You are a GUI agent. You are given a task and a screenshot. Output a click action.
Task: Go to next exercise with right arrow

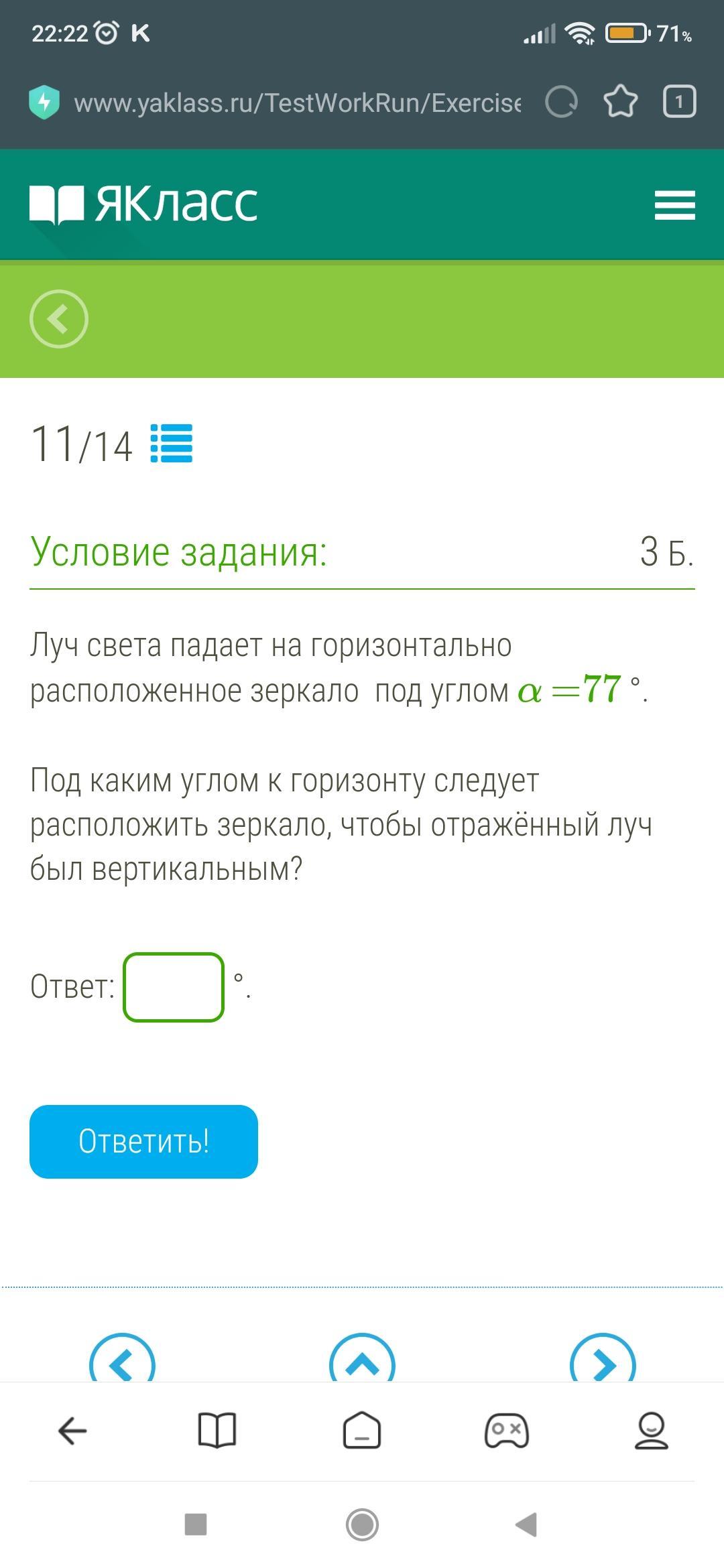(x=603, y=1359)
